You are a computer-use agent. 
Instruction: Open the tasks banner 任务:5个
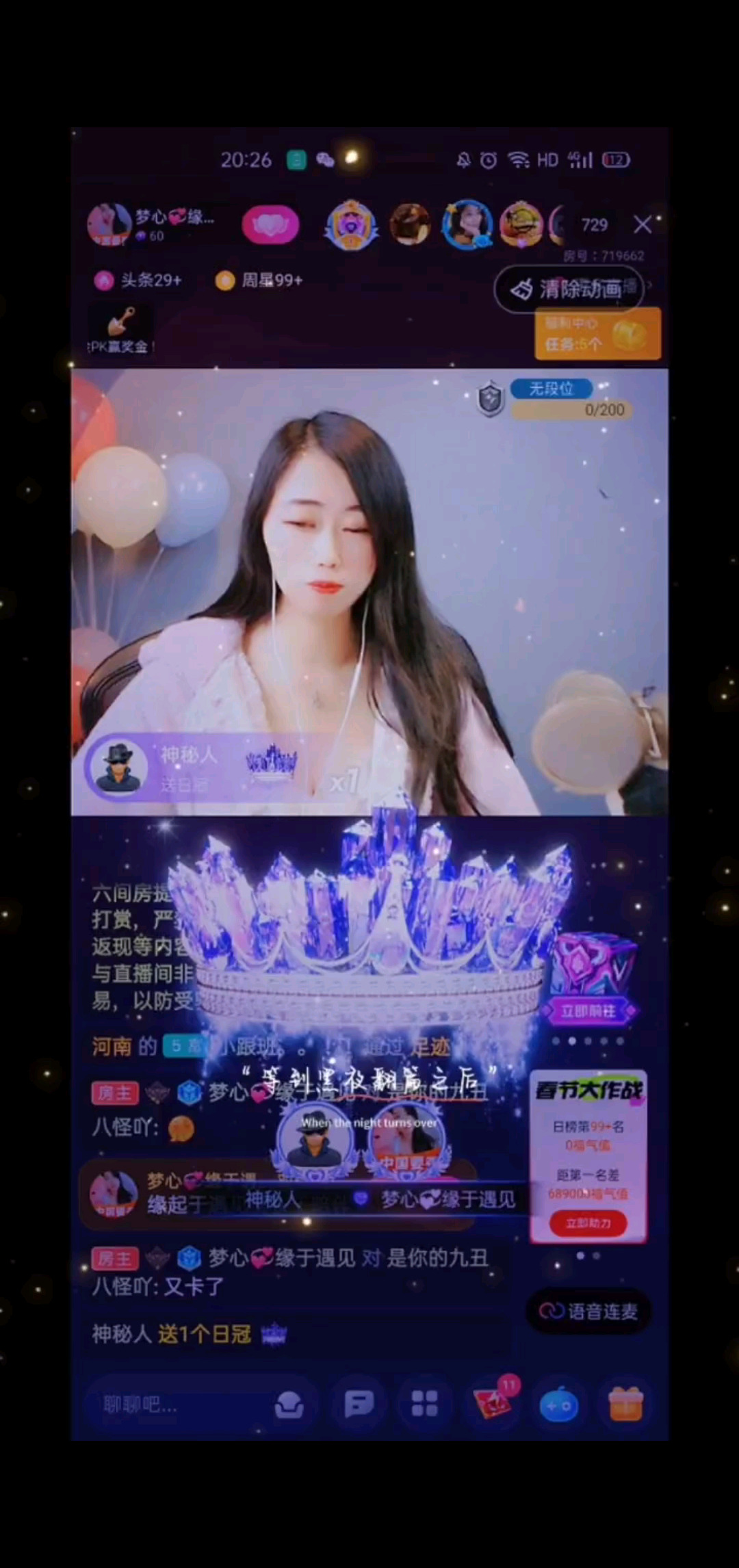[597, 335]
